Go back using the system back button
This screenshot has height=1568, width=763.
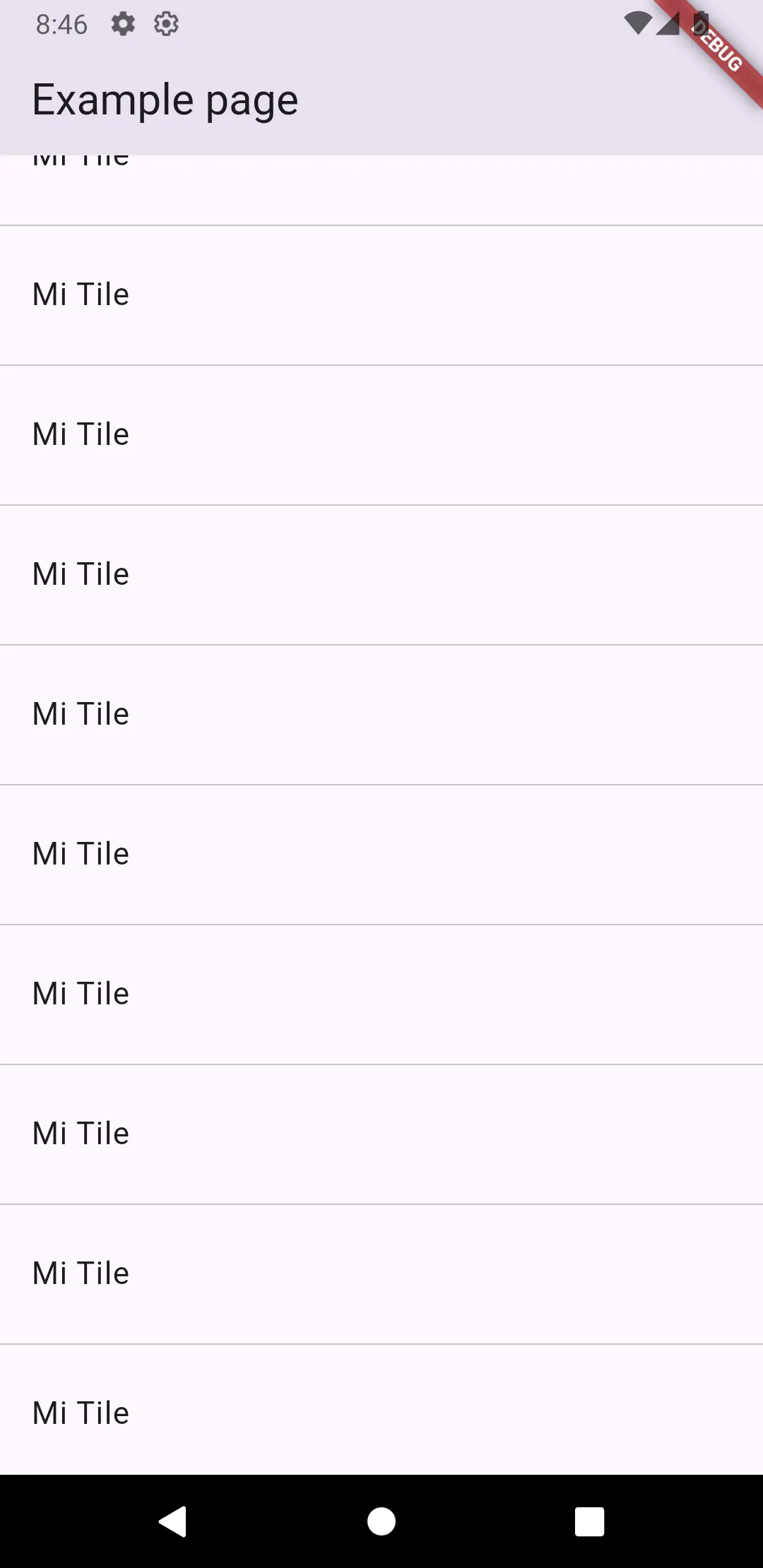(x=173, y=1521)
